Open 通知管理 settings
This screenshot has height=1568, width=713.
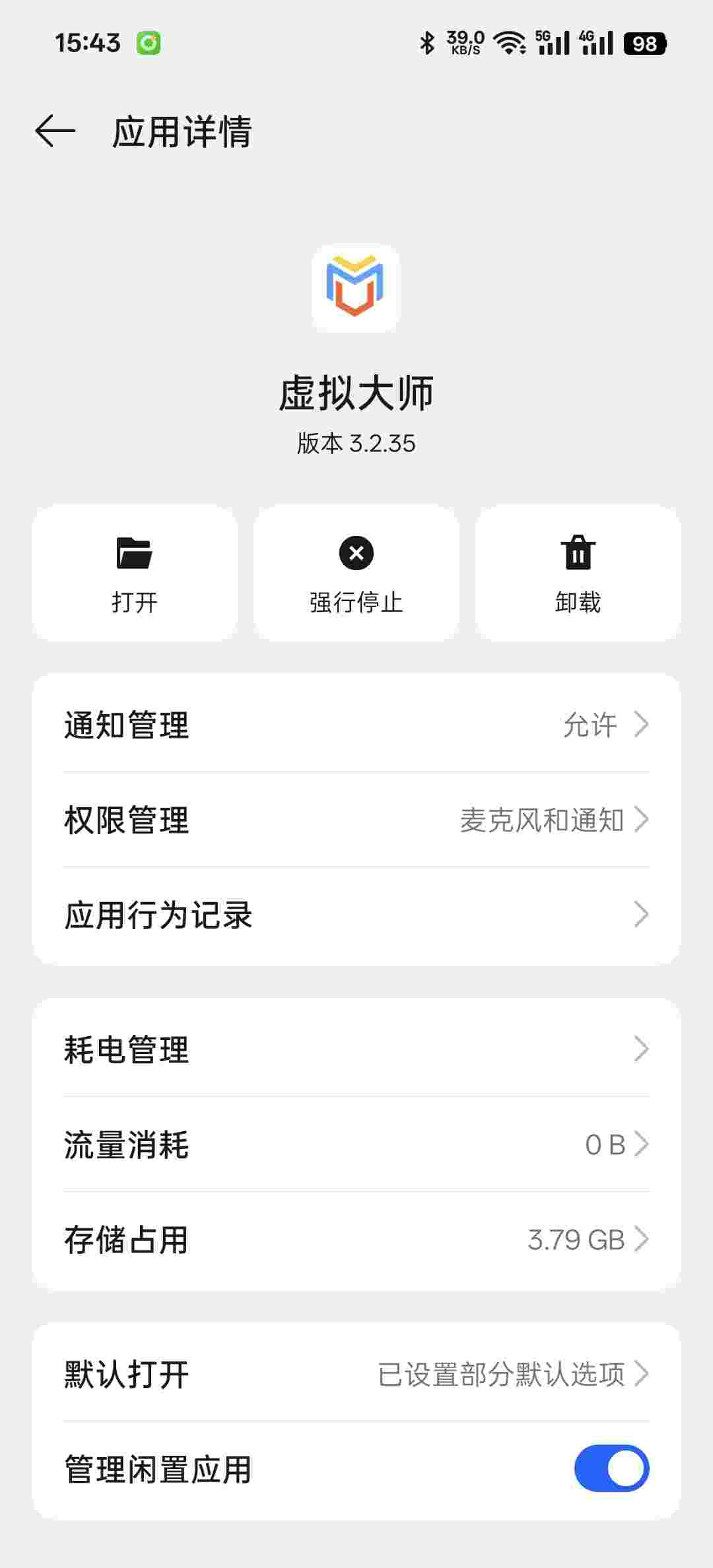356,725
